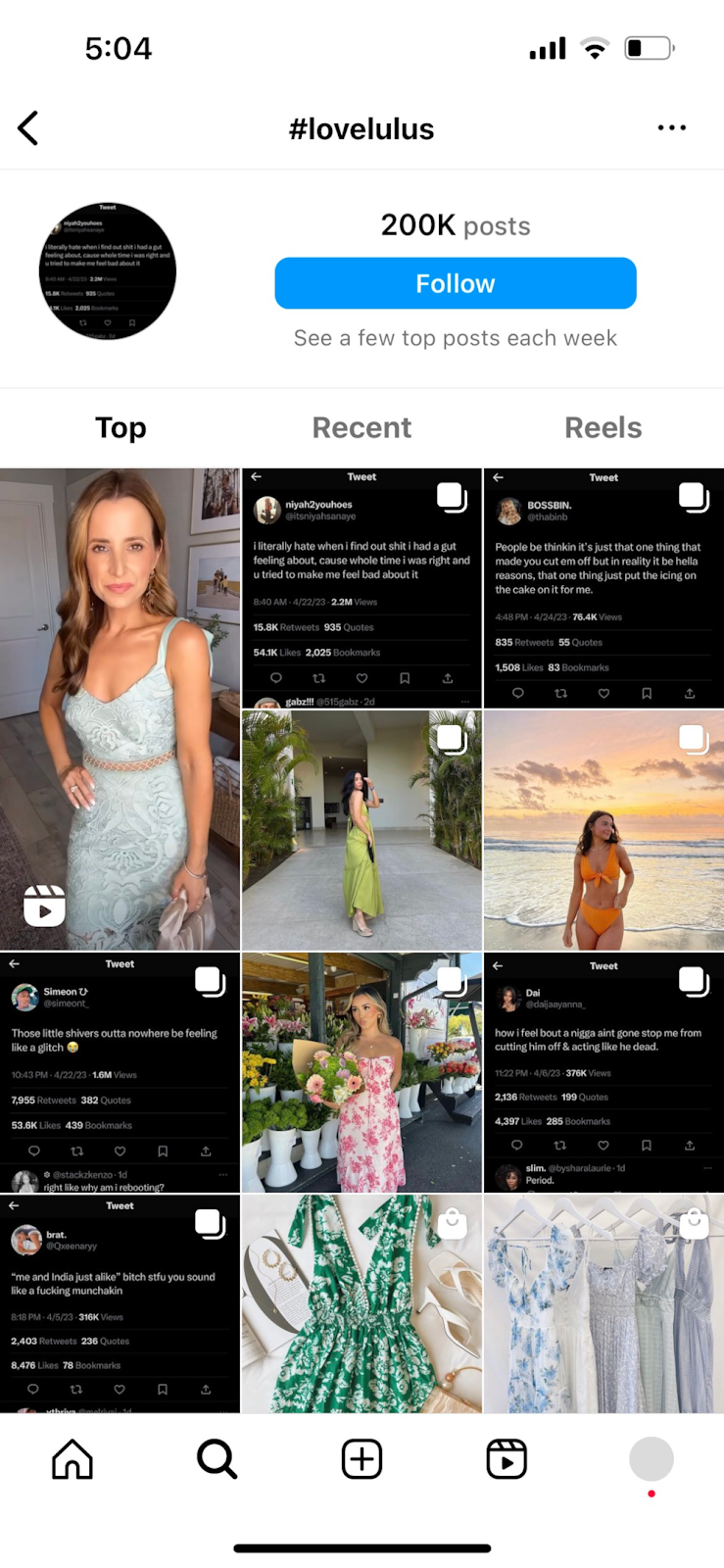
Task: Open the niyah2youhoes tweet post
Action: pos(362,588)
